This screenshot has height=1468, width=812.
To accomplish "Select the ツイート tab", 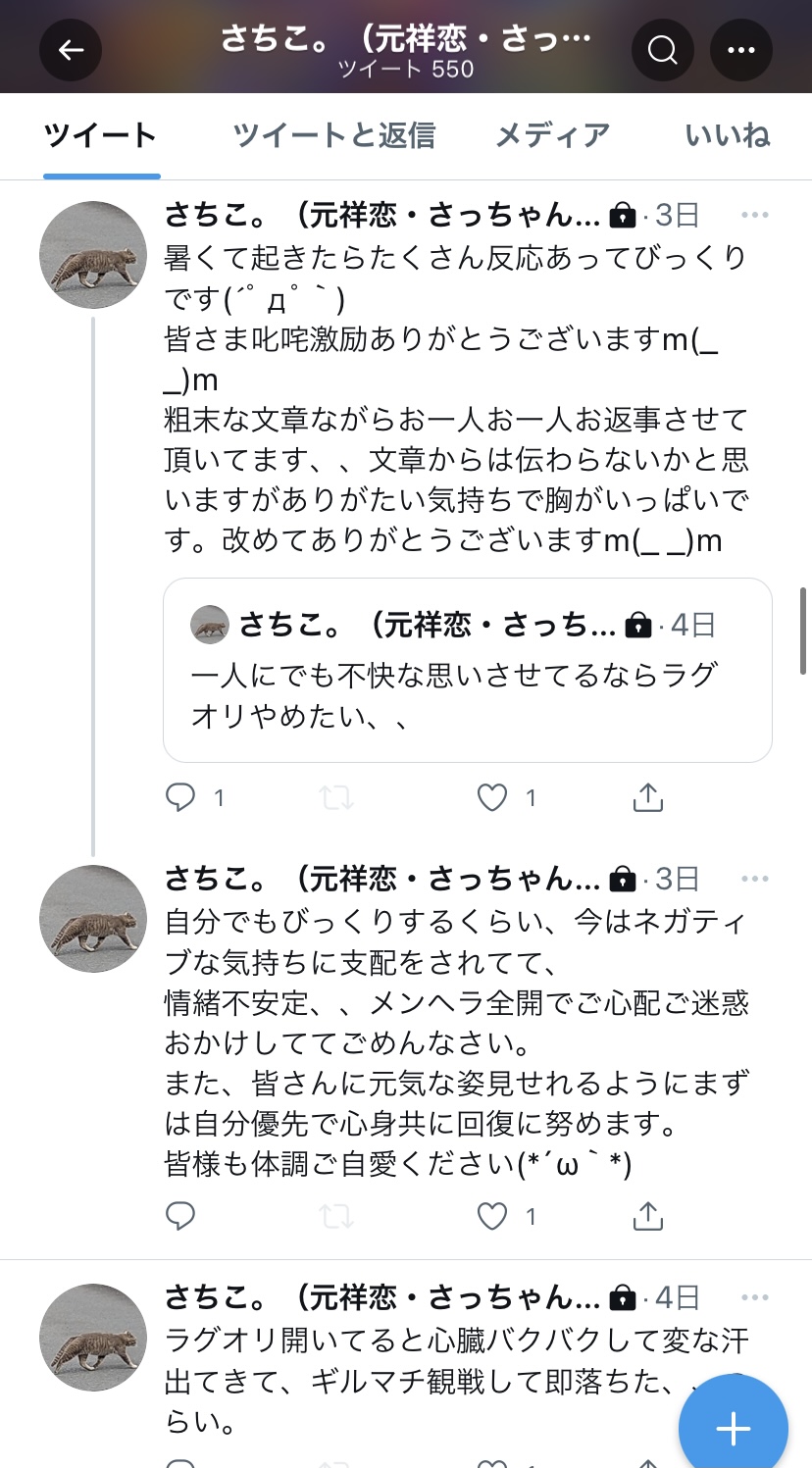I will pos(101,135).
